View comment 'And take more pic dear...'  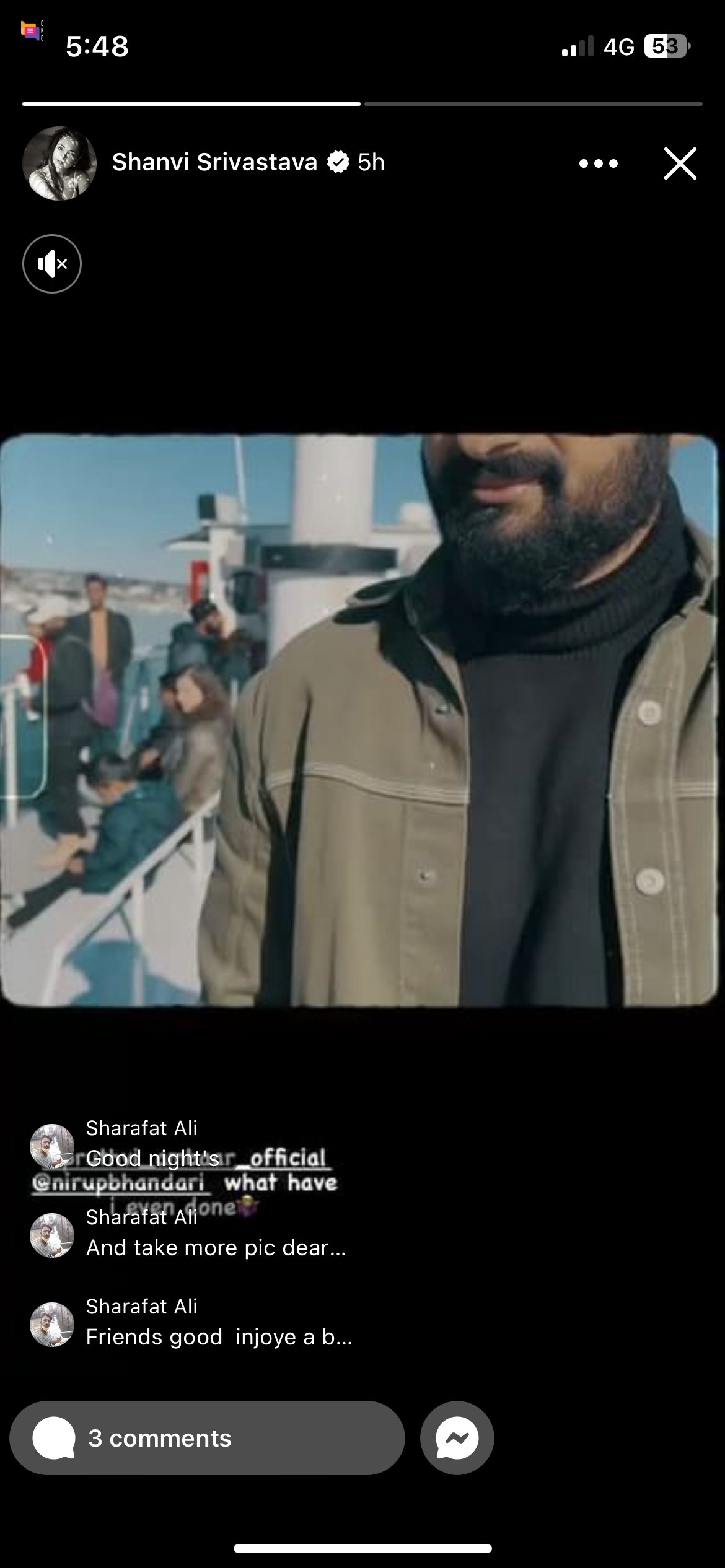(x=216, y=1248)
